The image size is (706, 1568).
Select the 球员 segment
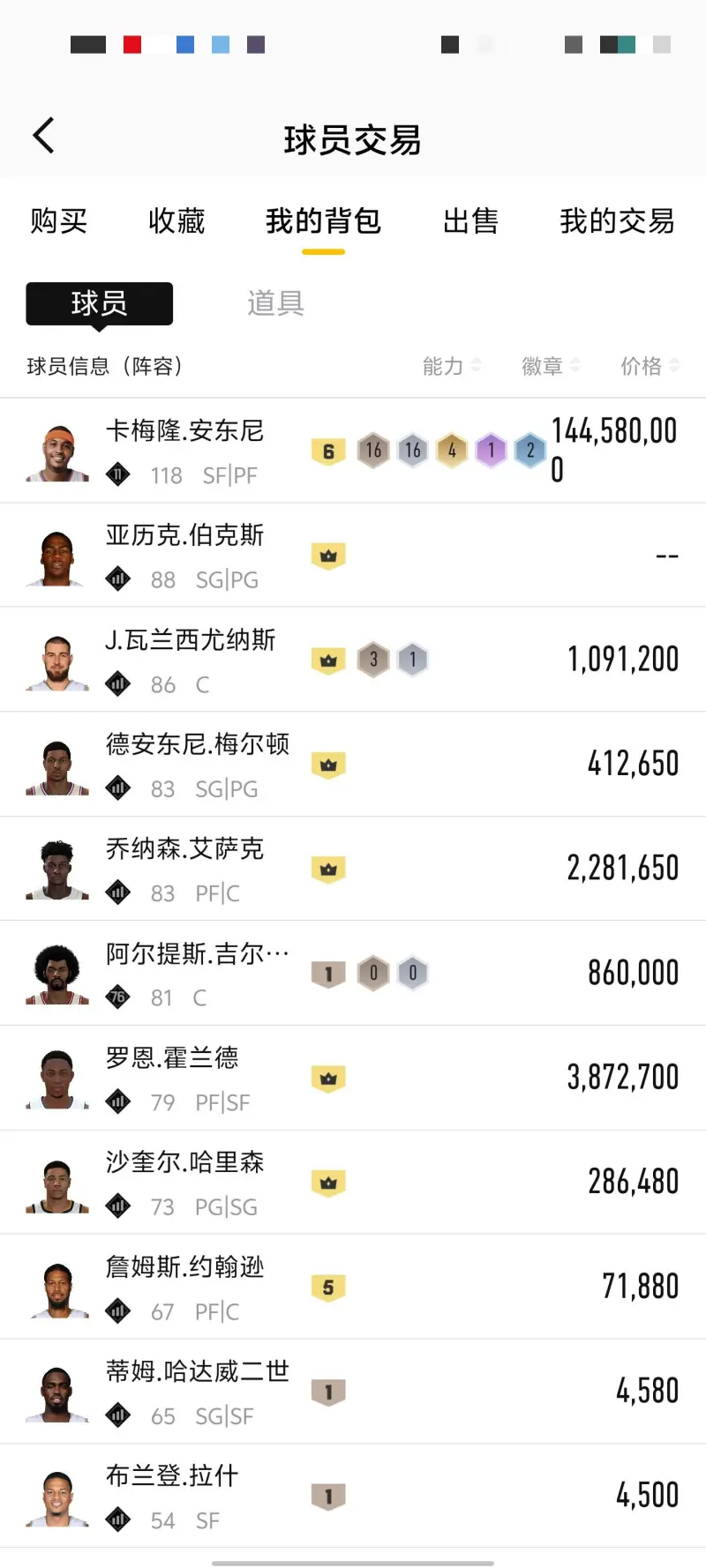[x=99, y=303]
